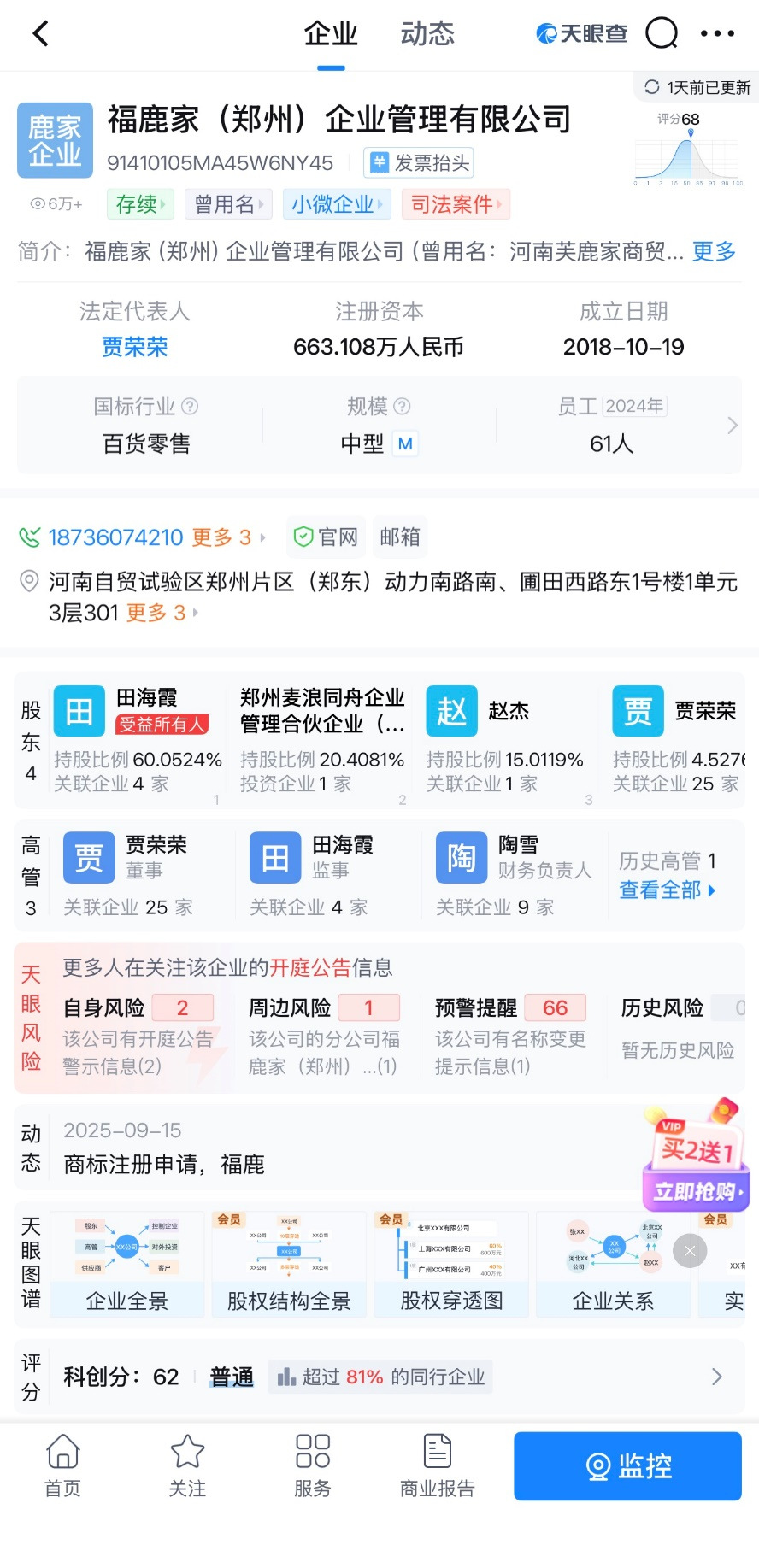Open the 官网 website button
The width and height of the screenshot is (759, 1568).
pos(327,537)
